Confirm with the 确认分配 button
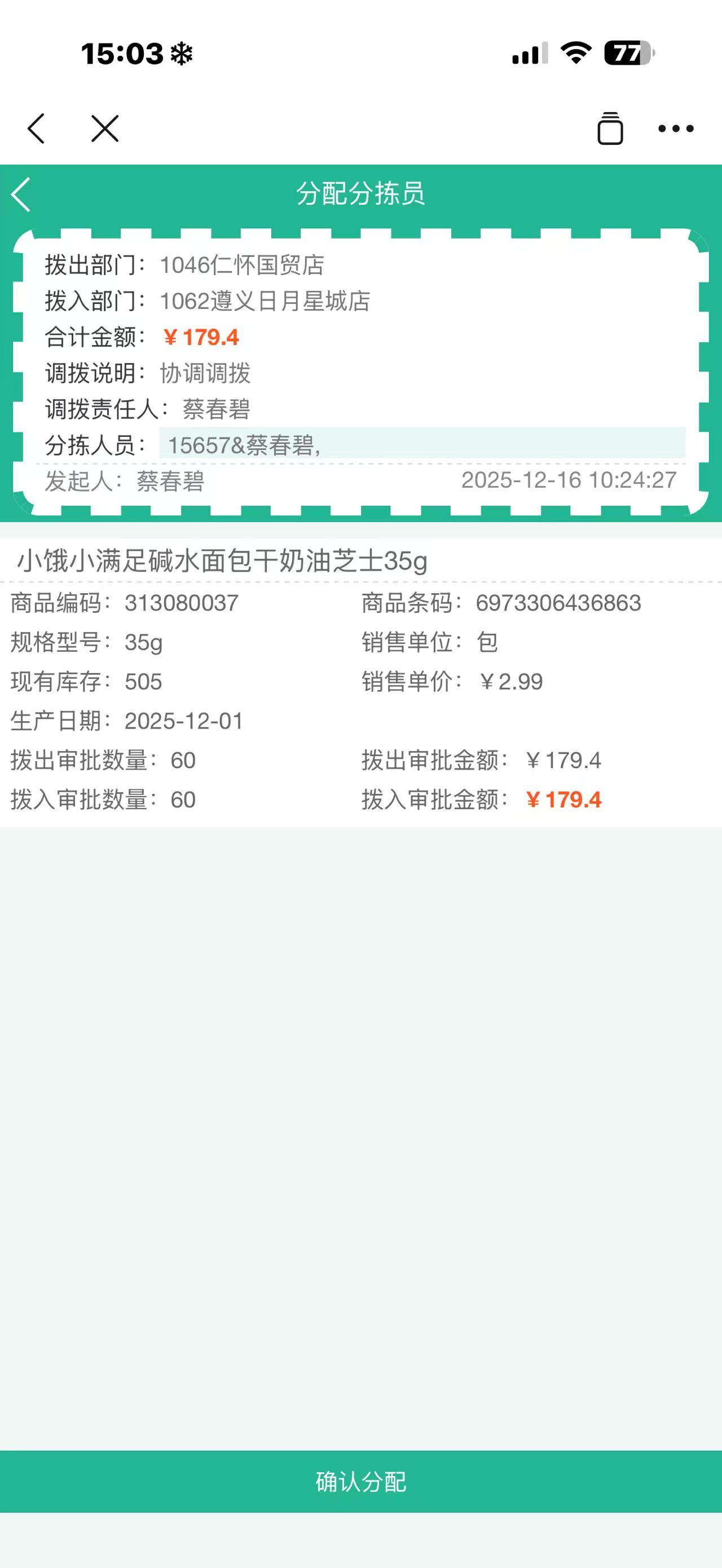 point(361,1482)
